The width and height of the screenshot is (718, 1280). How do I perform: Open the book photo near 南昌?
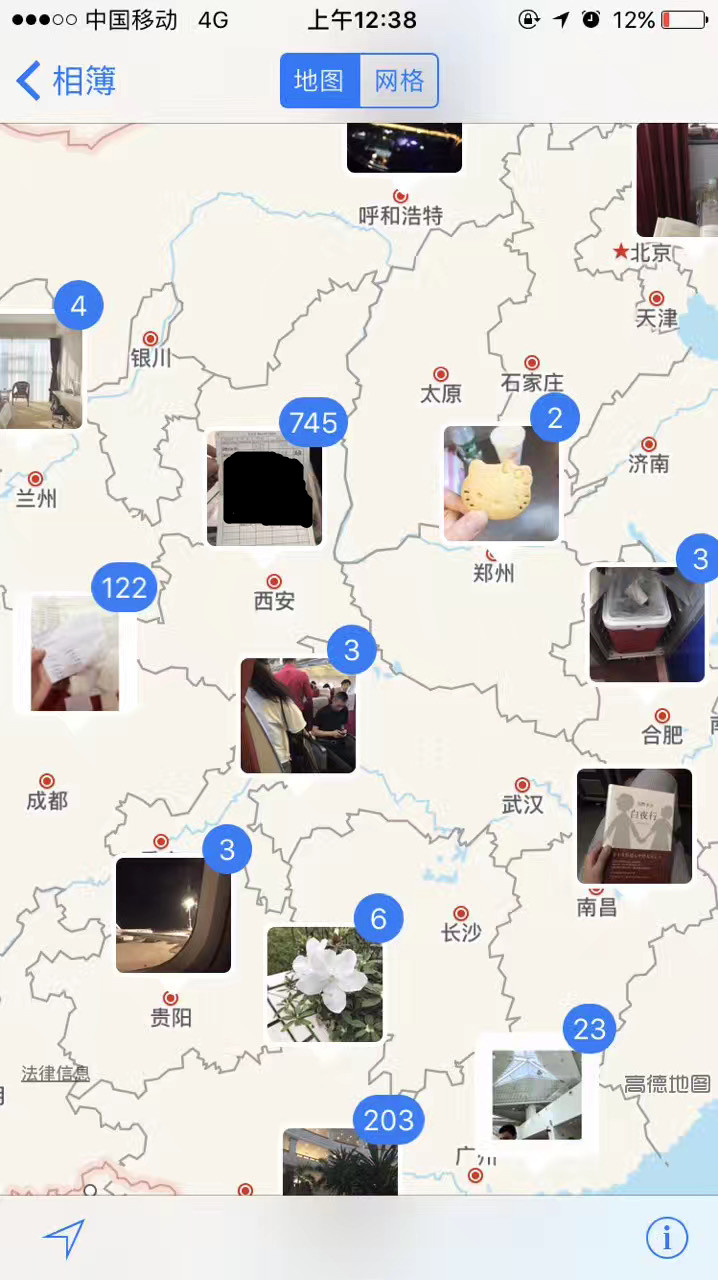[634, 826]
